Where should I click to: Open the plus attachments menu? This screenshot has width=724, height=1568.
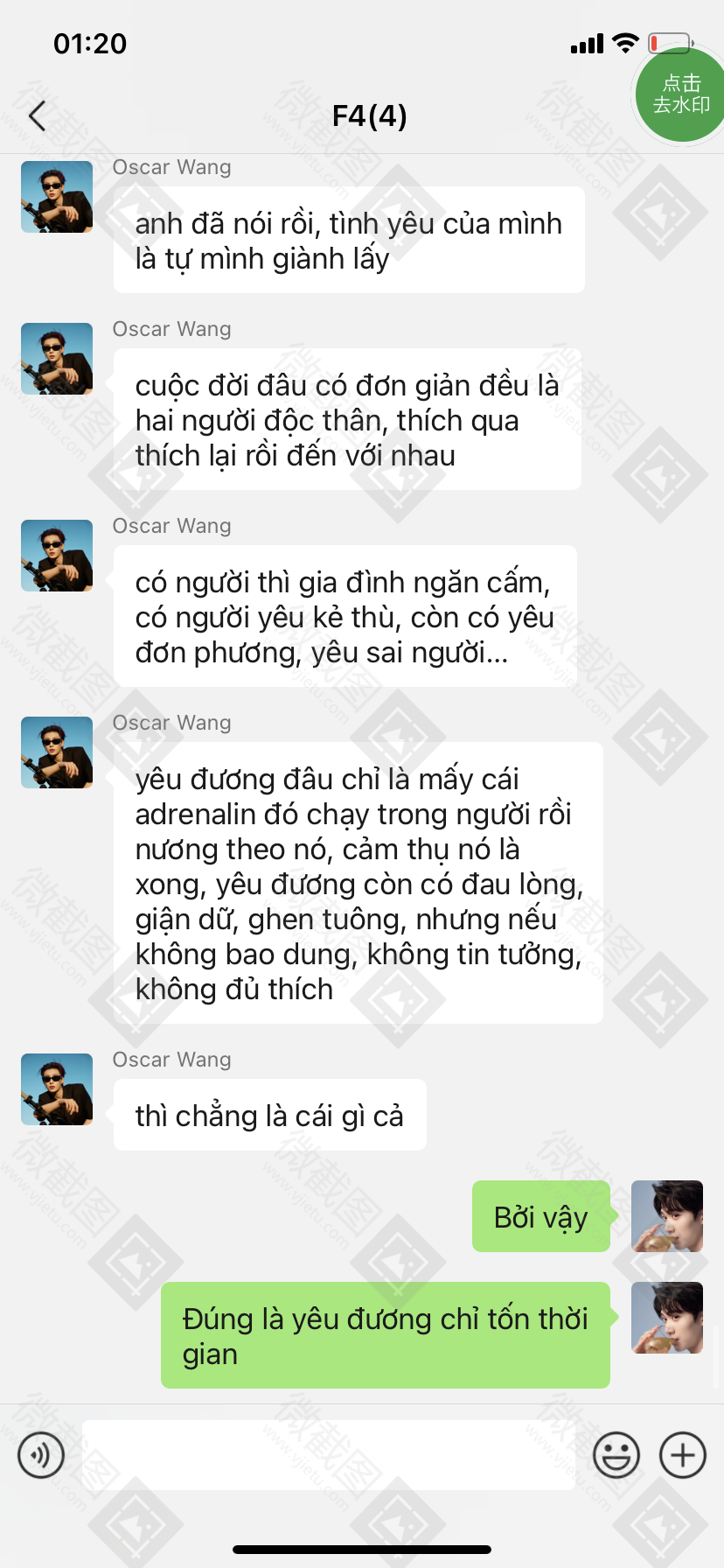pos(683,1455)
